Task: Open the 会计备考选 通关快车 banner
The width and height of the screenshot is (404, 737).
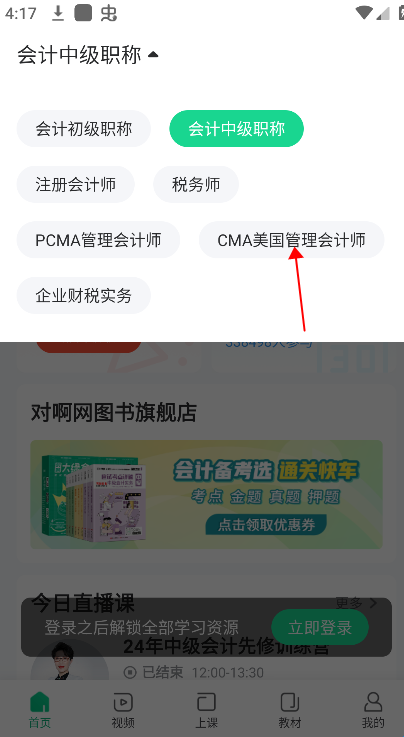Action: (206, 494)
